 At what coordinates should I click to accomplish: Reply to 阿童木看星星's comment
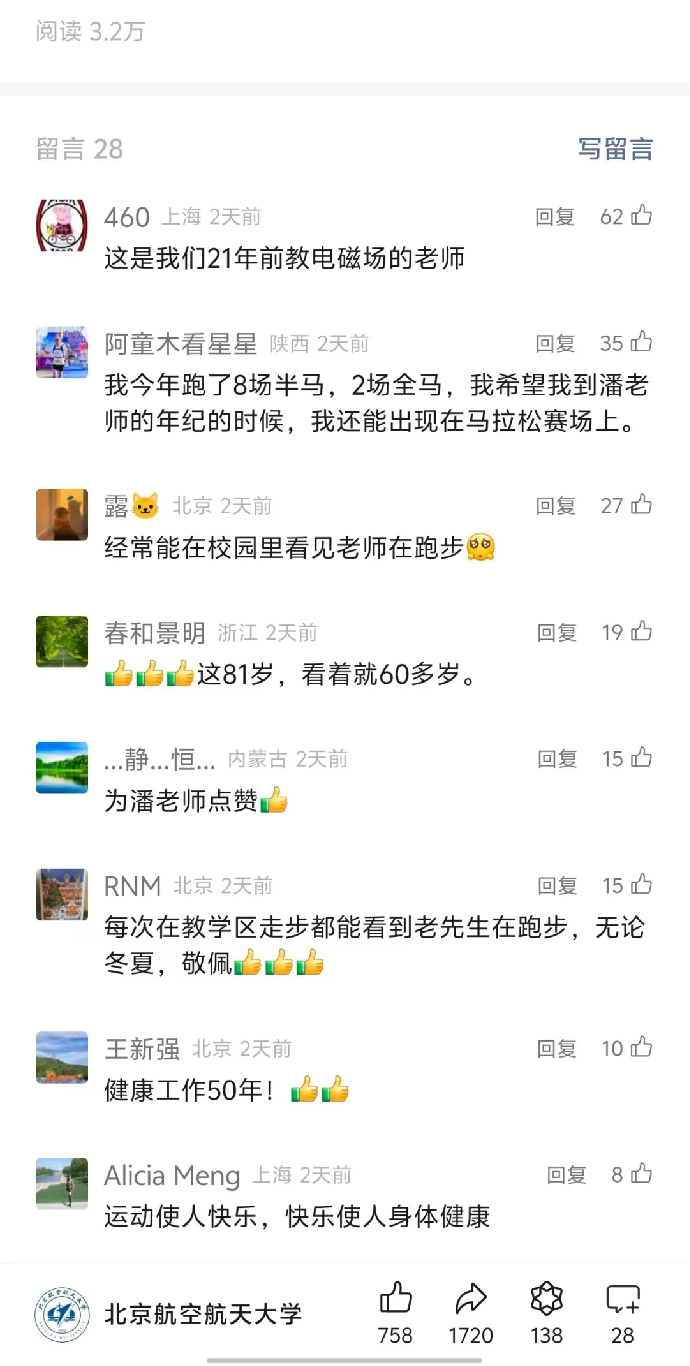coord(555,344)
